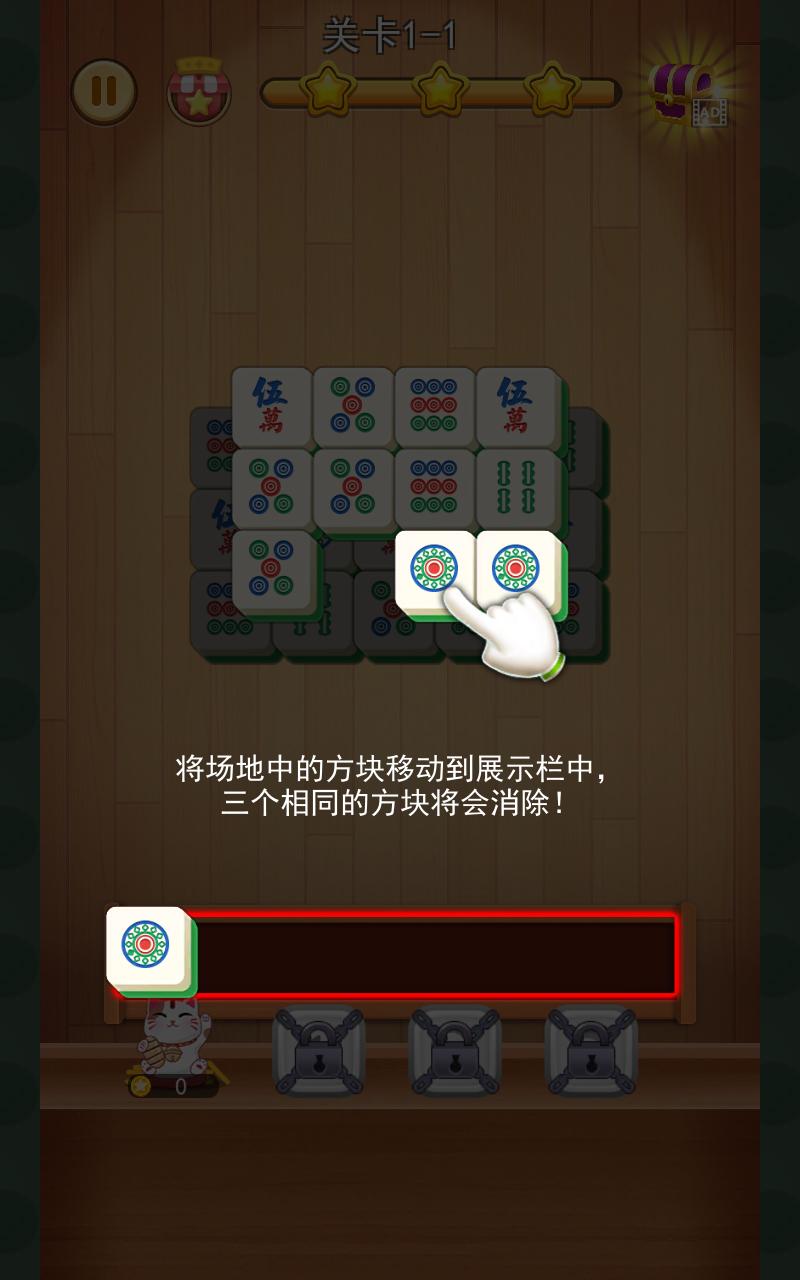The height and width of the screenshot is (1280, 800).
Task: Pause the game
Action: [104, 92]
